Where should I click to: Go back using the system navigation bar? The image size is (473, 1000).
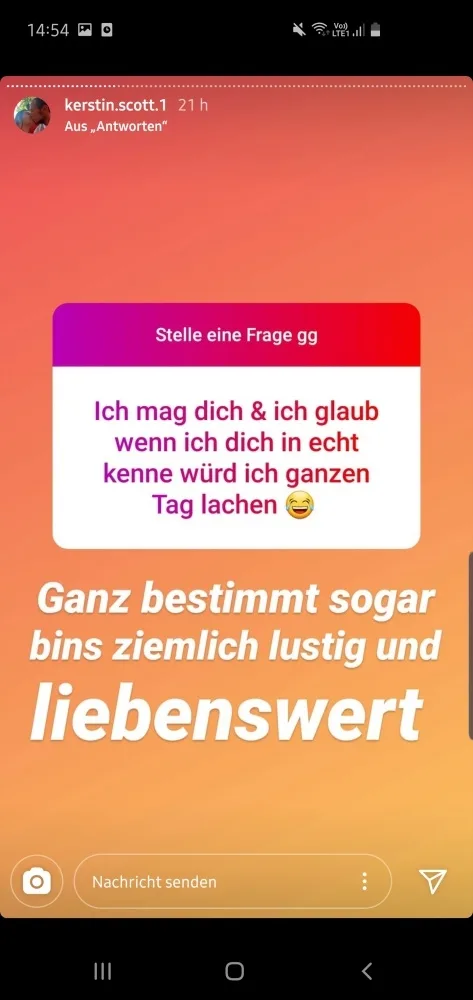pyautogui.click(x=367, y=971)
